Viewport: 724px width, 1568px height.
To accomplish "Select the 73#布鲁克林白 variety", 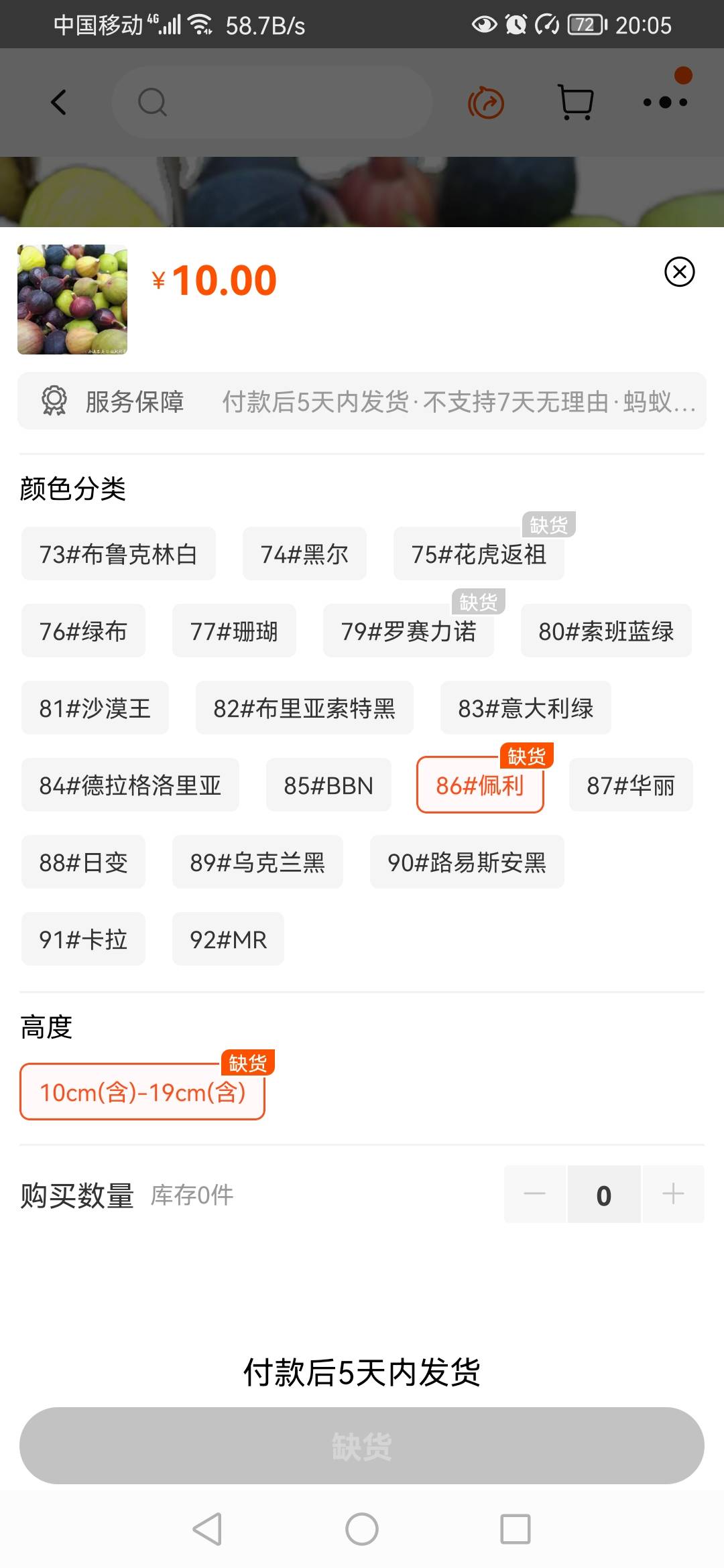I will (x=118, y=554).
